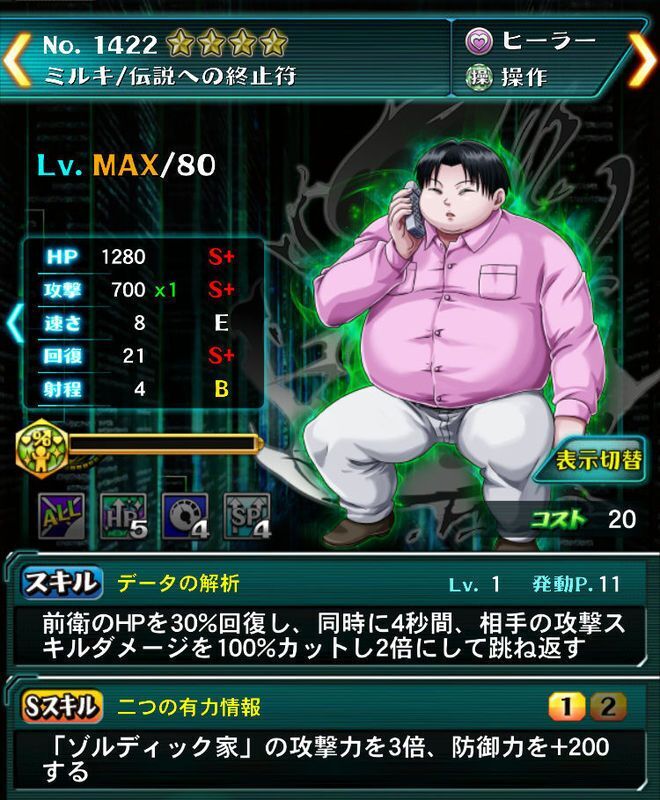The image size is (660, 800).
Task: Select S-skill level 2
Action: pyautogui.click(x=605, y=708)
